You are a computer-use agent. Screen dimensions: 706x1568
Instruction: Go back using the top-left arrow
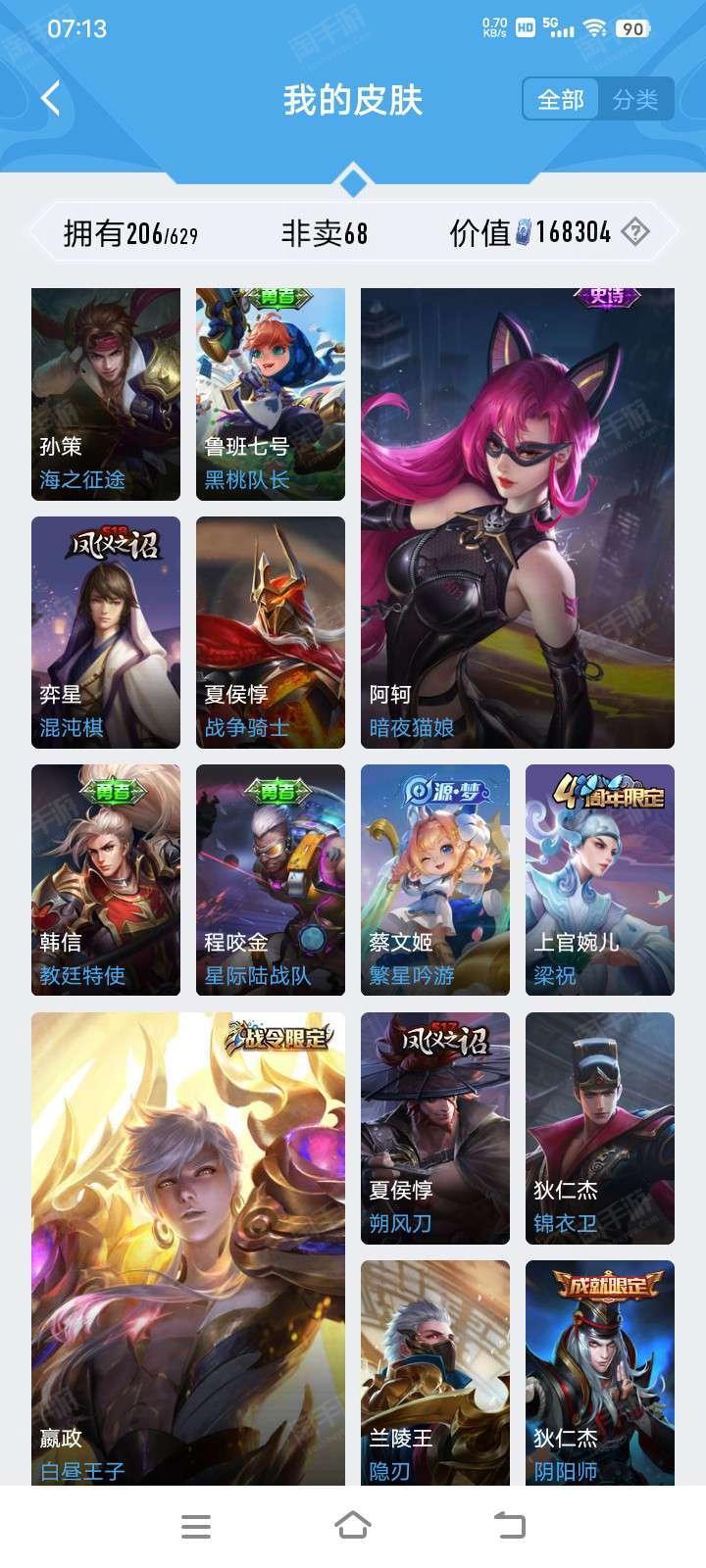click(51, 99)
